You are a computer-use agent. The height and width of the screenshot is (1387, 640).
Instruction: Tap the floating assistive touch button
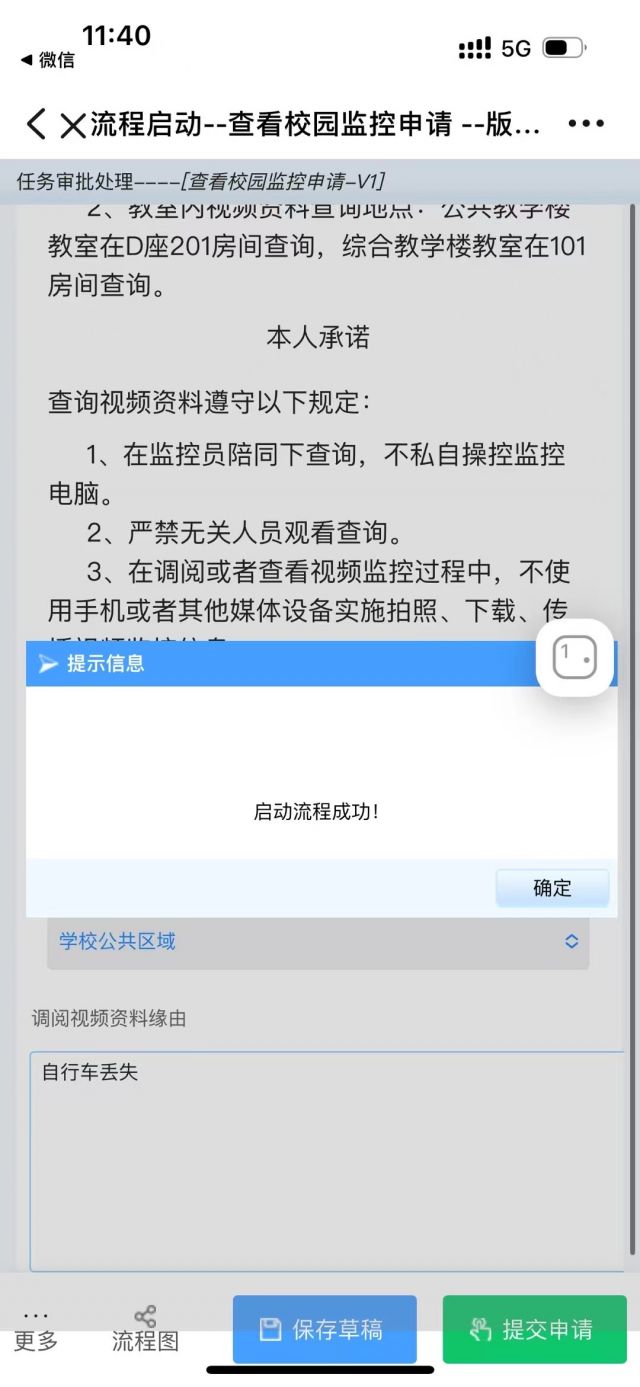574,657
